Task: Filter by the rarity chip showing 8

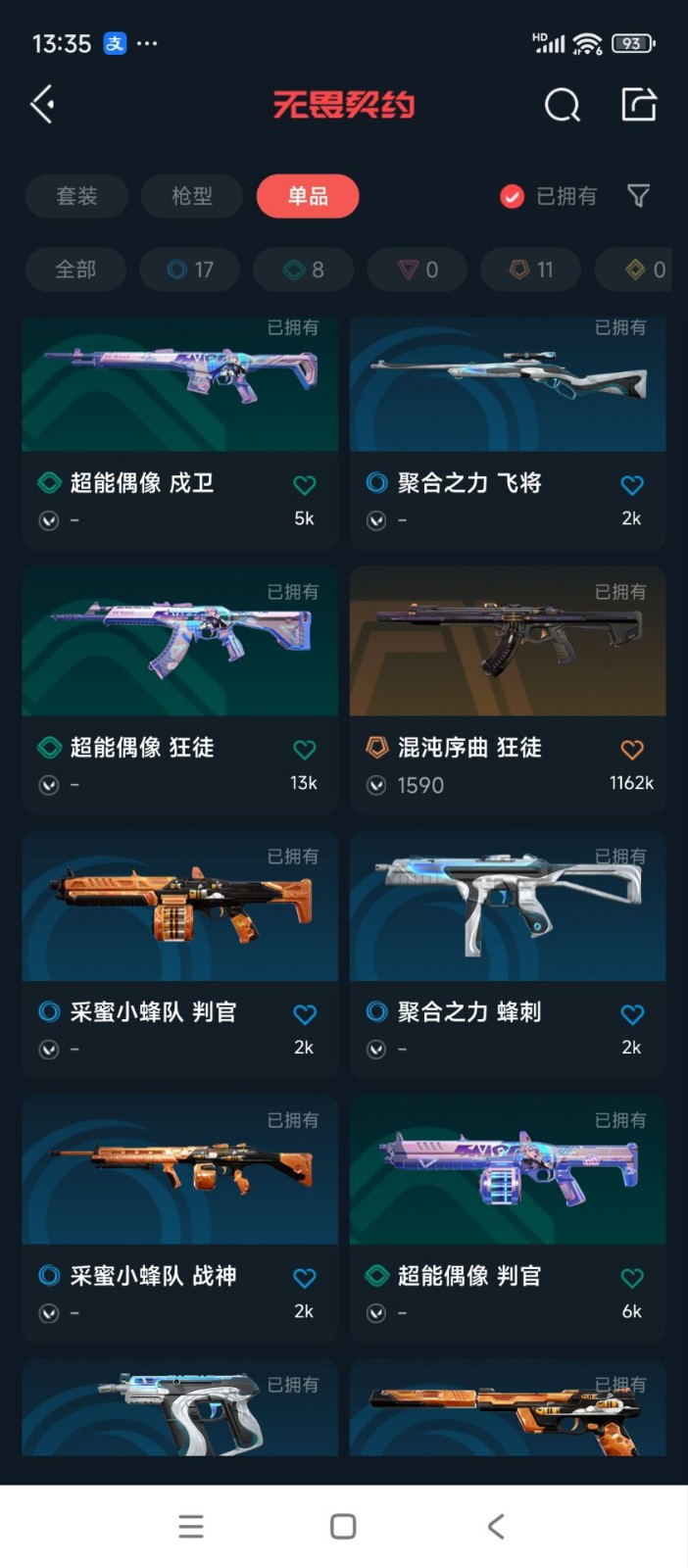Action: tap(304, 269)
